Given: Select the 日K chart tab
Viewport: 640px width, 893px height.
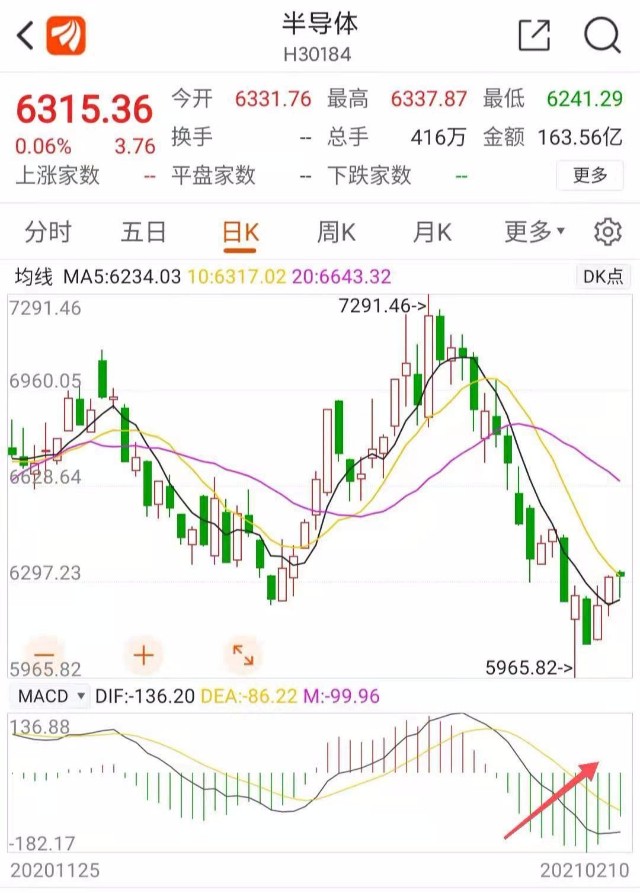Looking at the screenshot, I should (240, 233).
